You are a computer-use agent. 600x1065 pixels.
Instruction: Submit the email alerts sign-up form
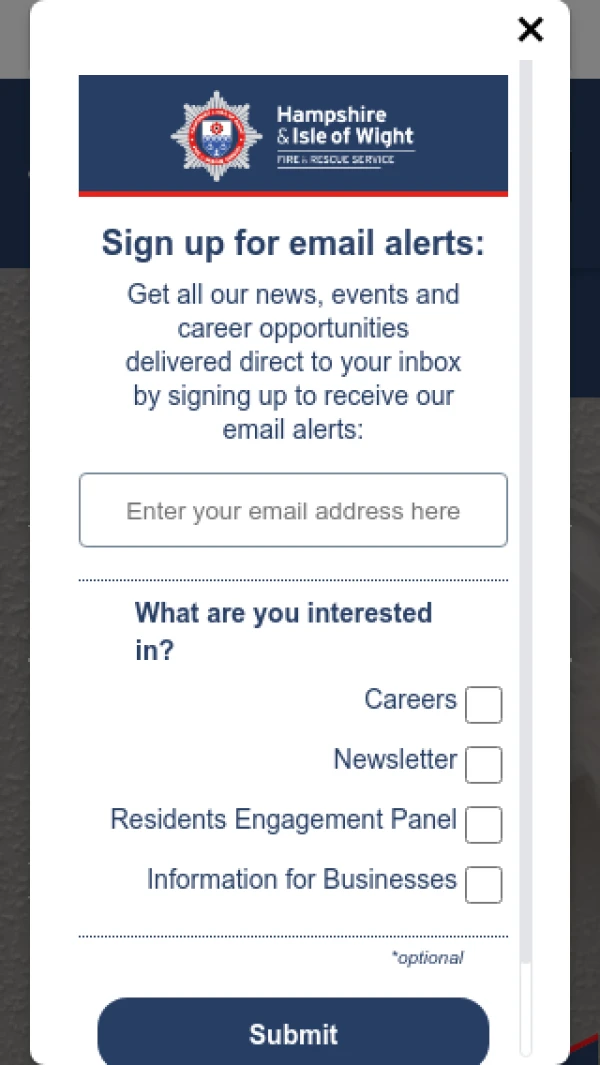pos(293,1033)
